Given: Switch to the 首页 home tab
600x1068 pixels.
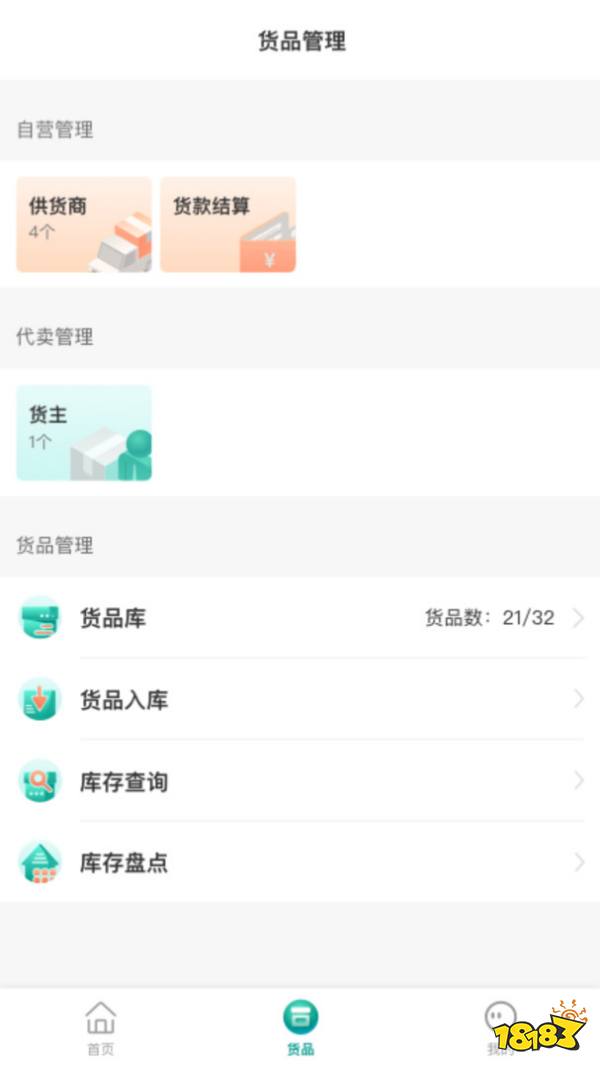Looking at the screenshot, I should [x=100, y=1028].
